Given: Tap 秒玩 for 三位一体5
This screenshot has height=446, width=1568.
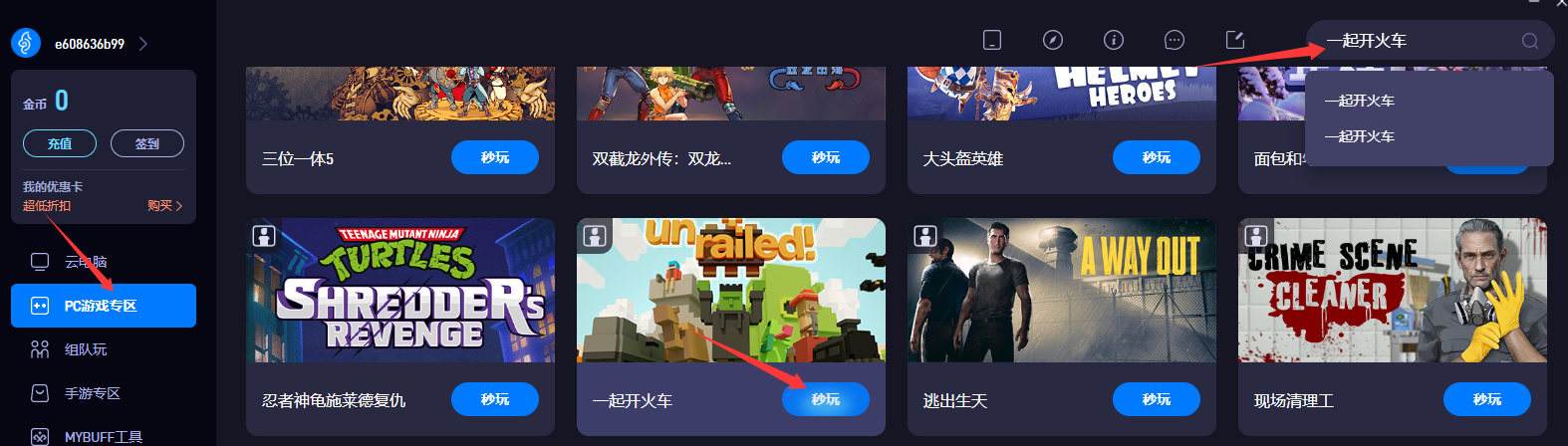Looking at the screenshot, I should pyautogui.click(x=495, y=157).
